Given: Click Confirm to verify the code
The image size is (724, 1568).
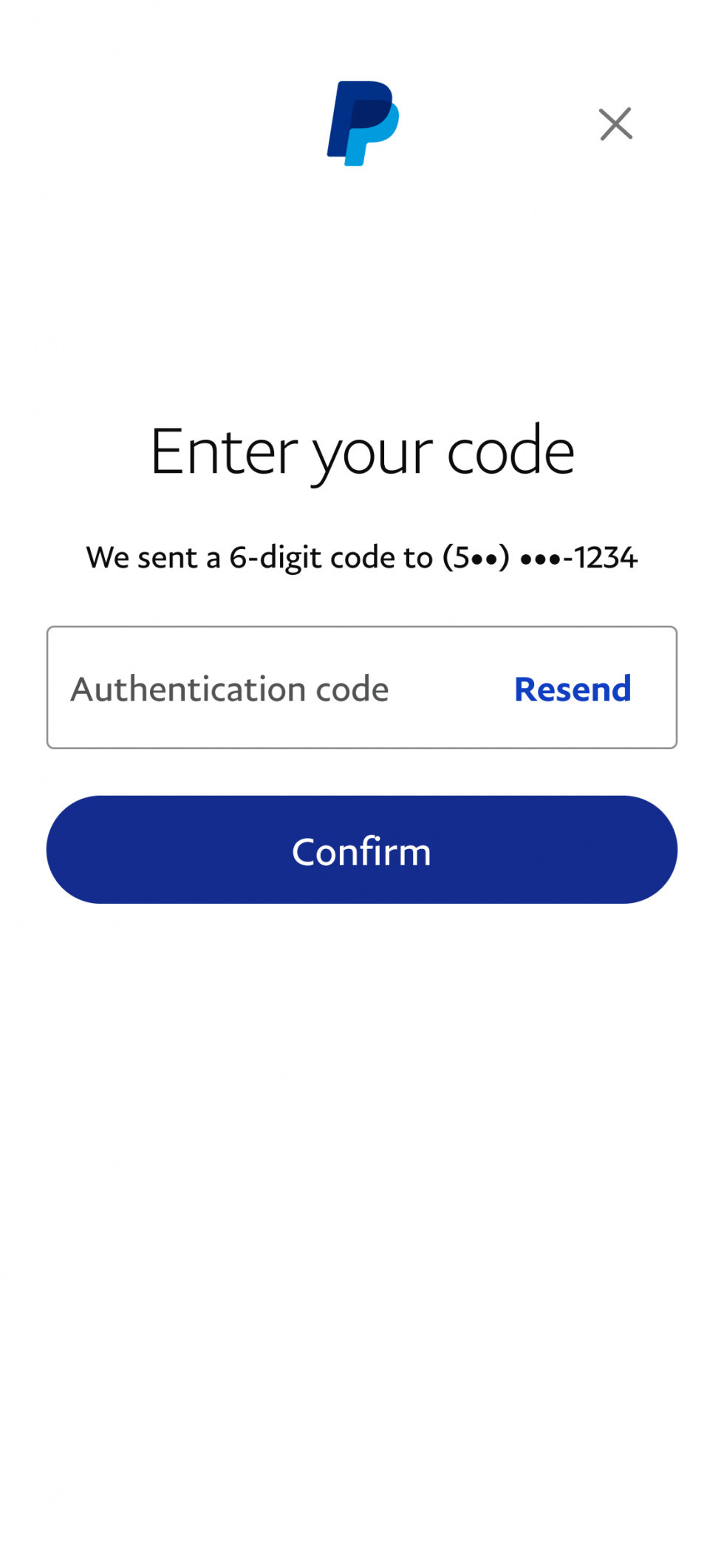Looking at the screenshot, I should [361, 850].
